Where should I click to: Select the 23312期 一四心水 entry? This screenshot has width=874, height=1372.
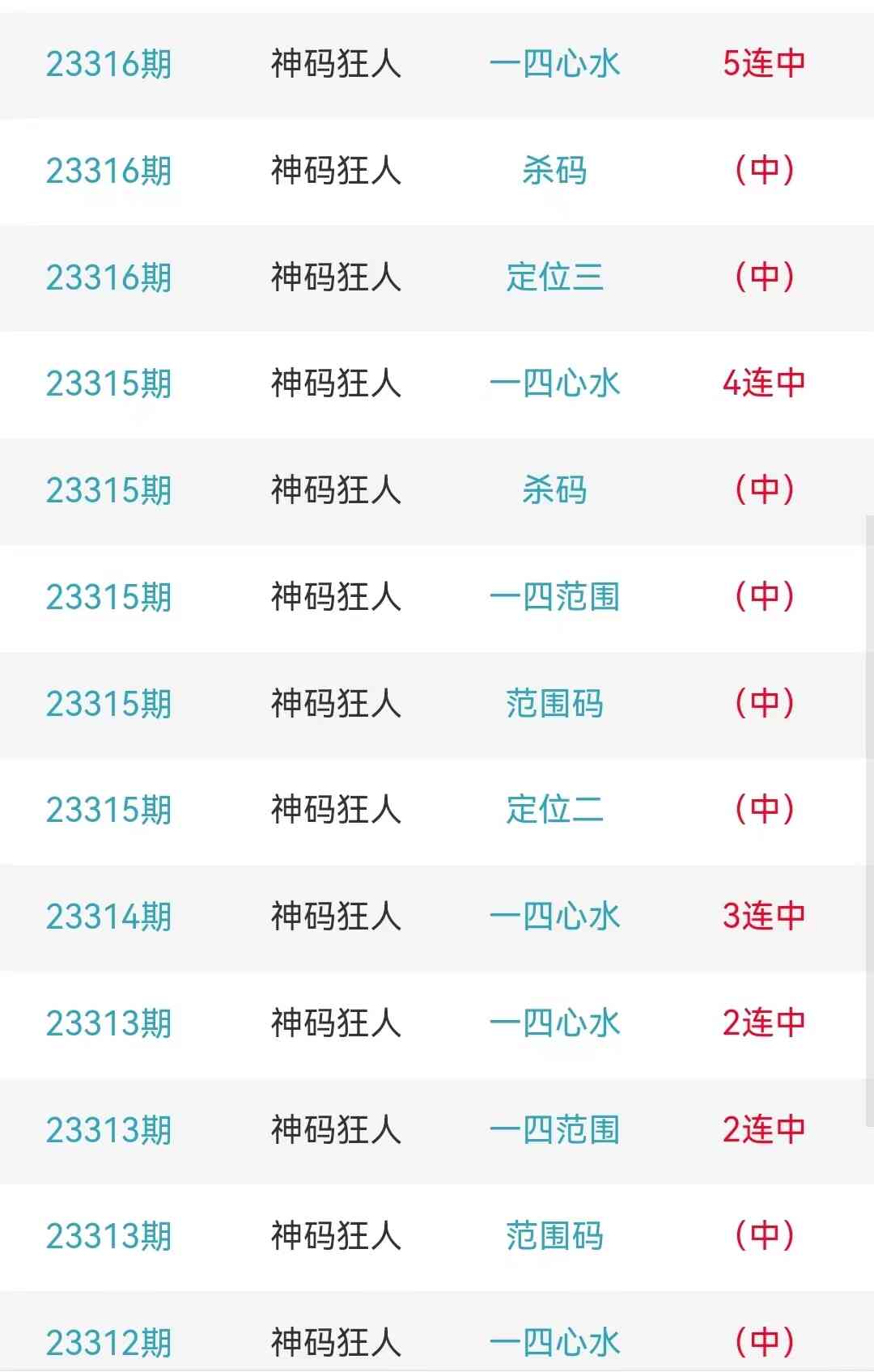tap(554, 1343)
